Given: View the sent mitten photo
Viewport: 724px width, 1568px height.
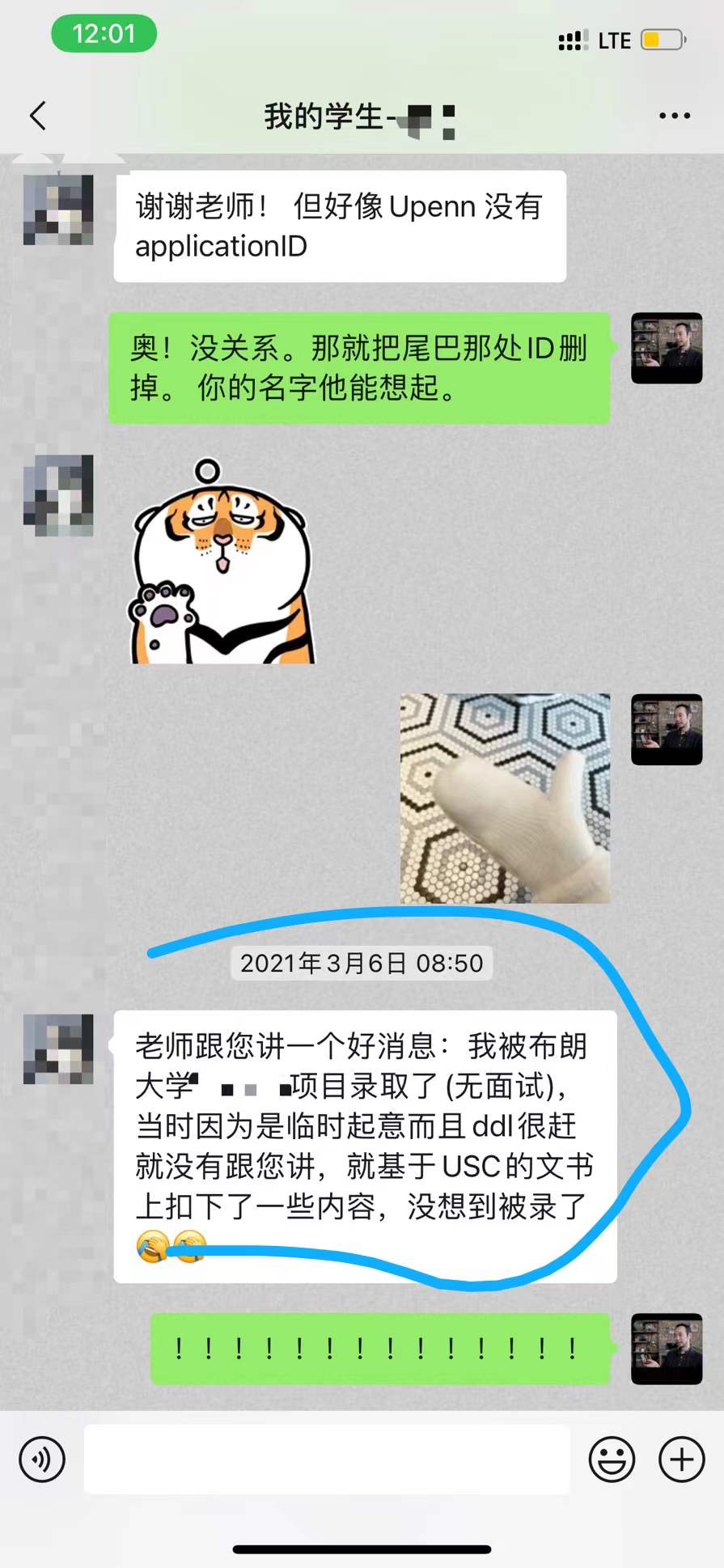Looking at the screenshot, I should click(x=505, y=798).
